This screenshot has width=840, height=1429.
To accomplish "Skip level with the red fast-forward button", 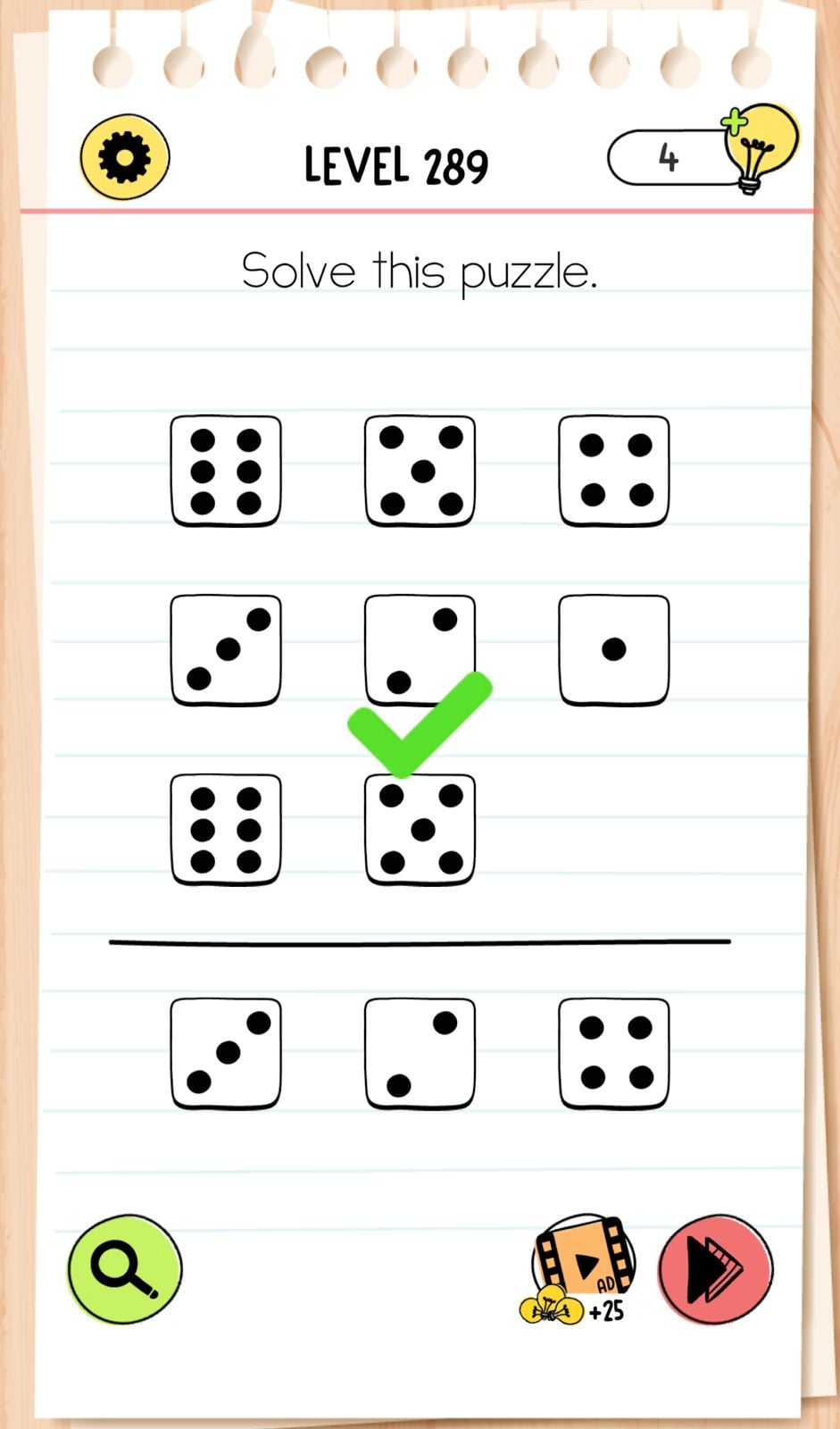I will [715, 1267].
